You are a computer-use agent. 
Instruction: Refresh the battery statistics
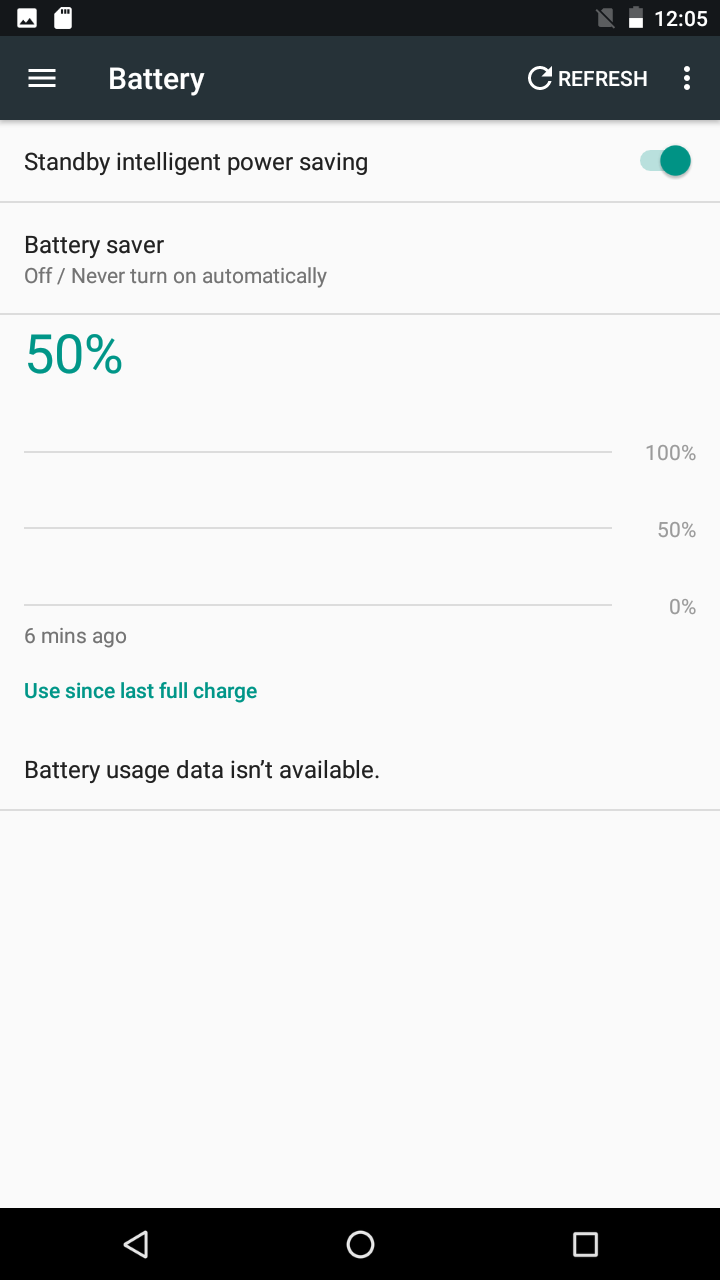pyautogui.click(x=588, y=78)
